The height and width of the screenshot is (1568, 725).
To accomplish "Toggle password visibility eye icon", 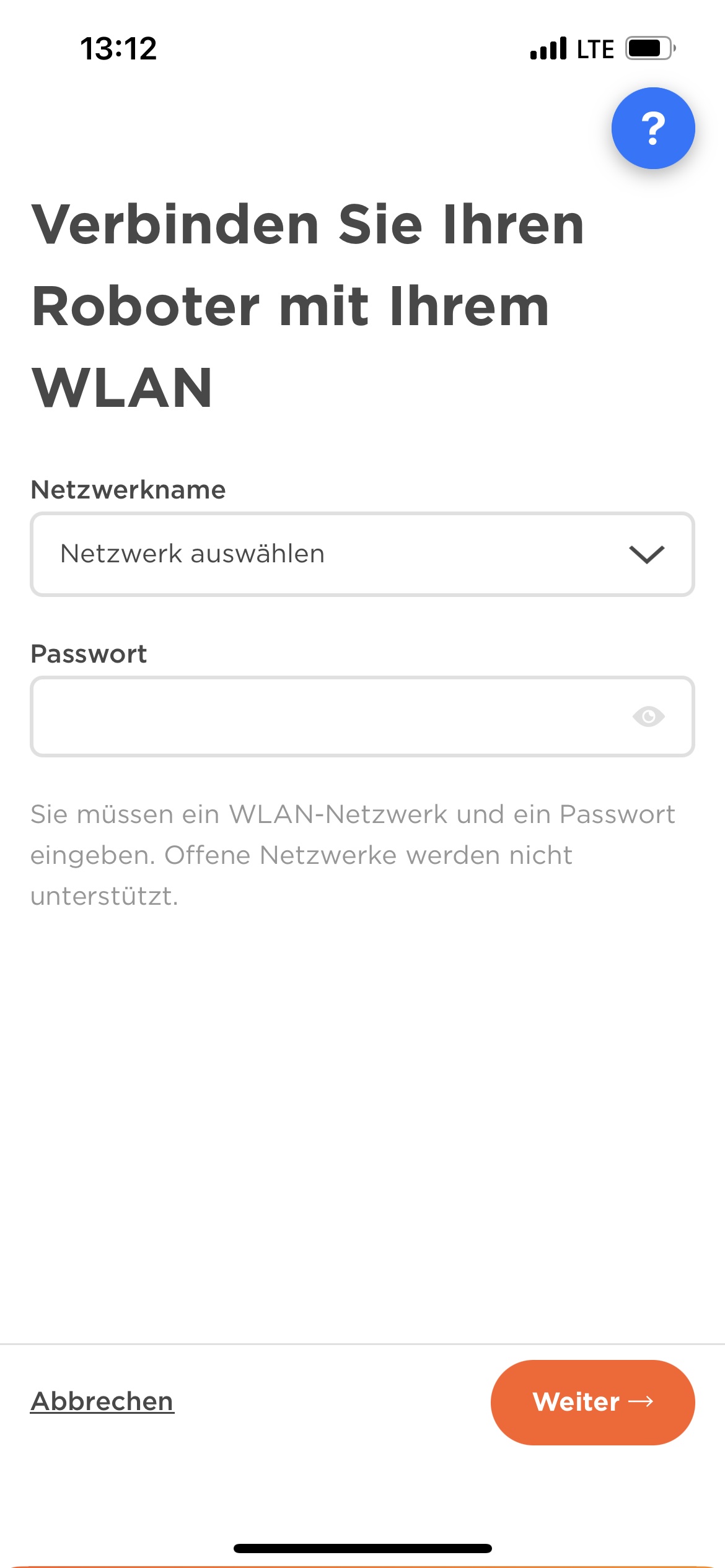I will tap(649, 716).
